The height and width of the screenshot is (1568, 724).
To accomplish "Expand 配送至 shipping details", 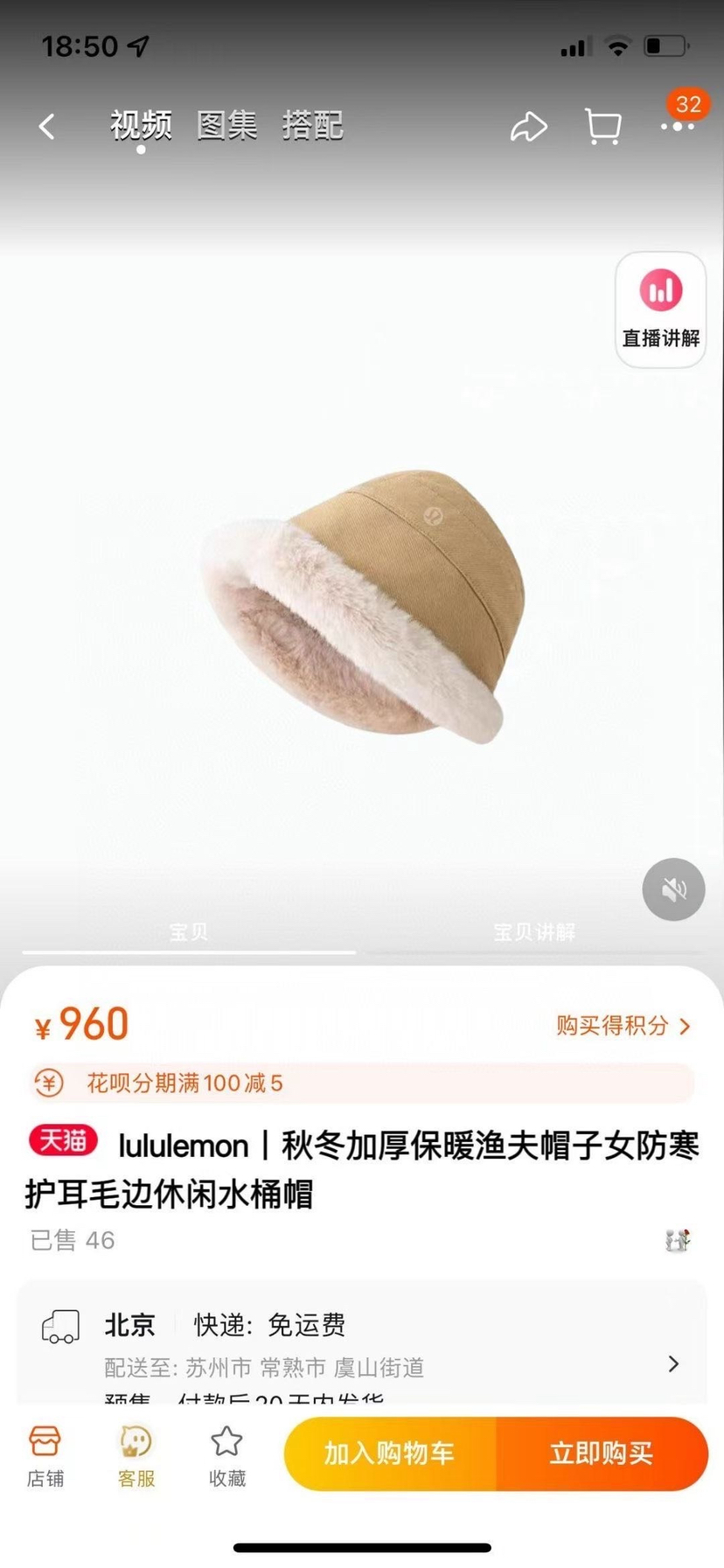I will click(262, 1369).
